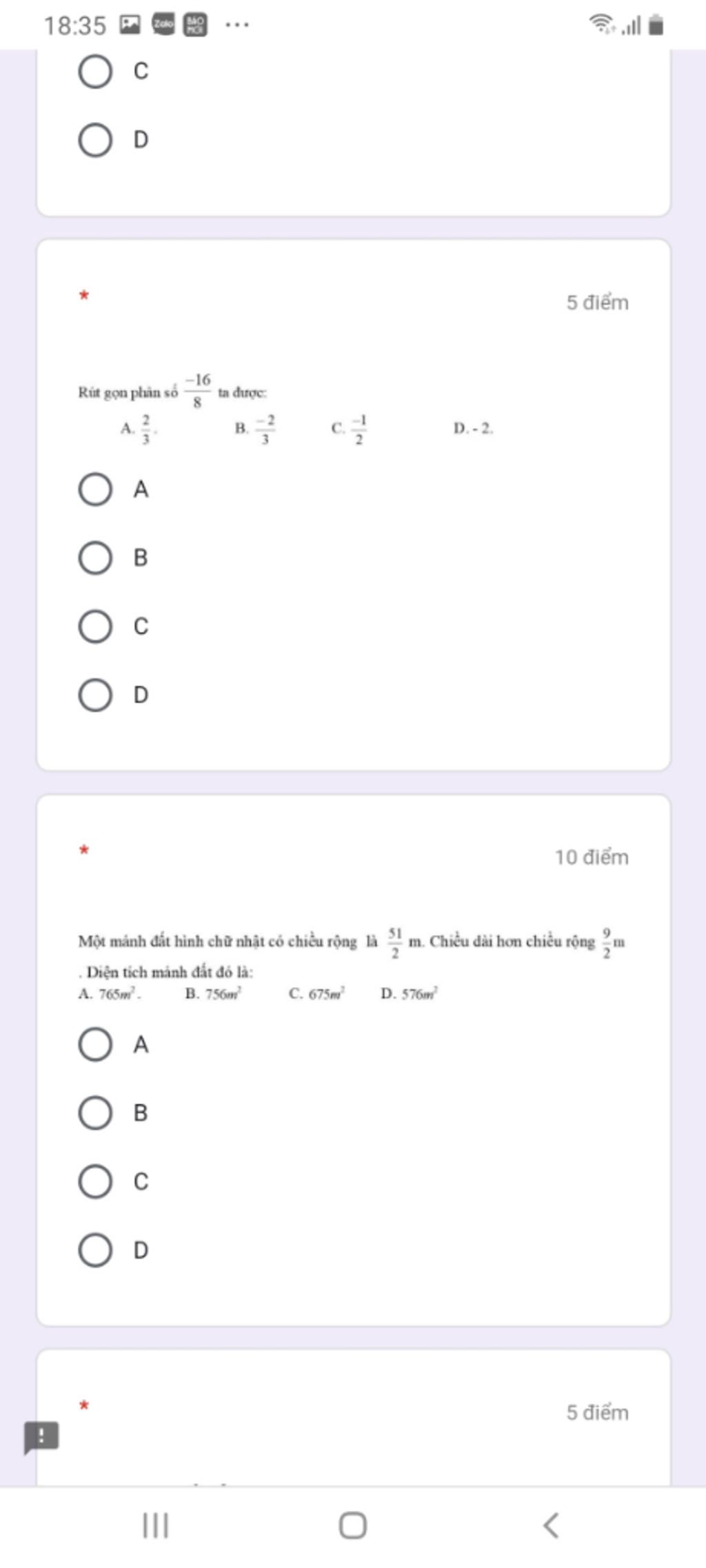This screenshot has width=706, height=1568.
Task: Choose D for the fraction -16/8 question
Action: coord(96,695)
